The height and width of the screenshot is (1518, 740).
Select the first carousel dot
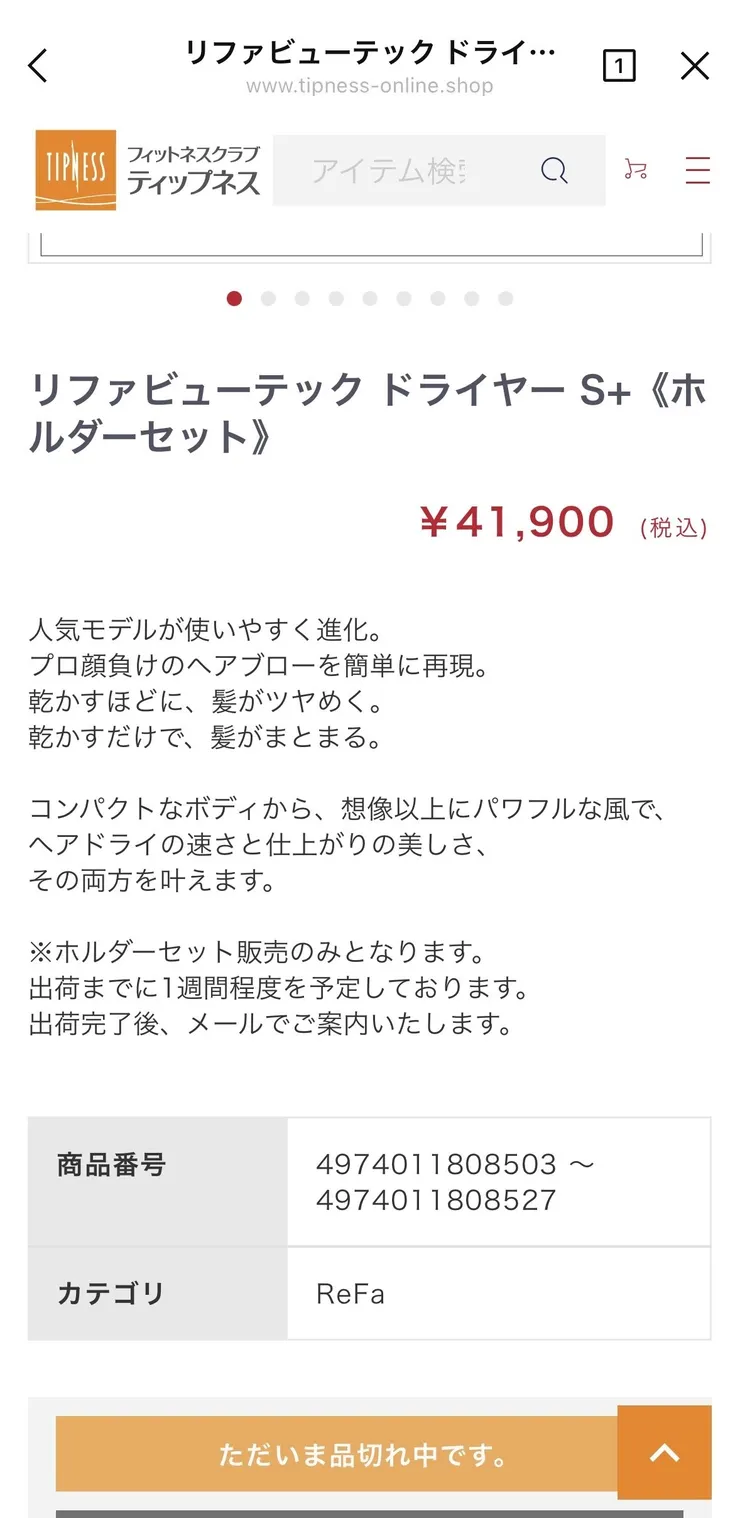[234, 298]
